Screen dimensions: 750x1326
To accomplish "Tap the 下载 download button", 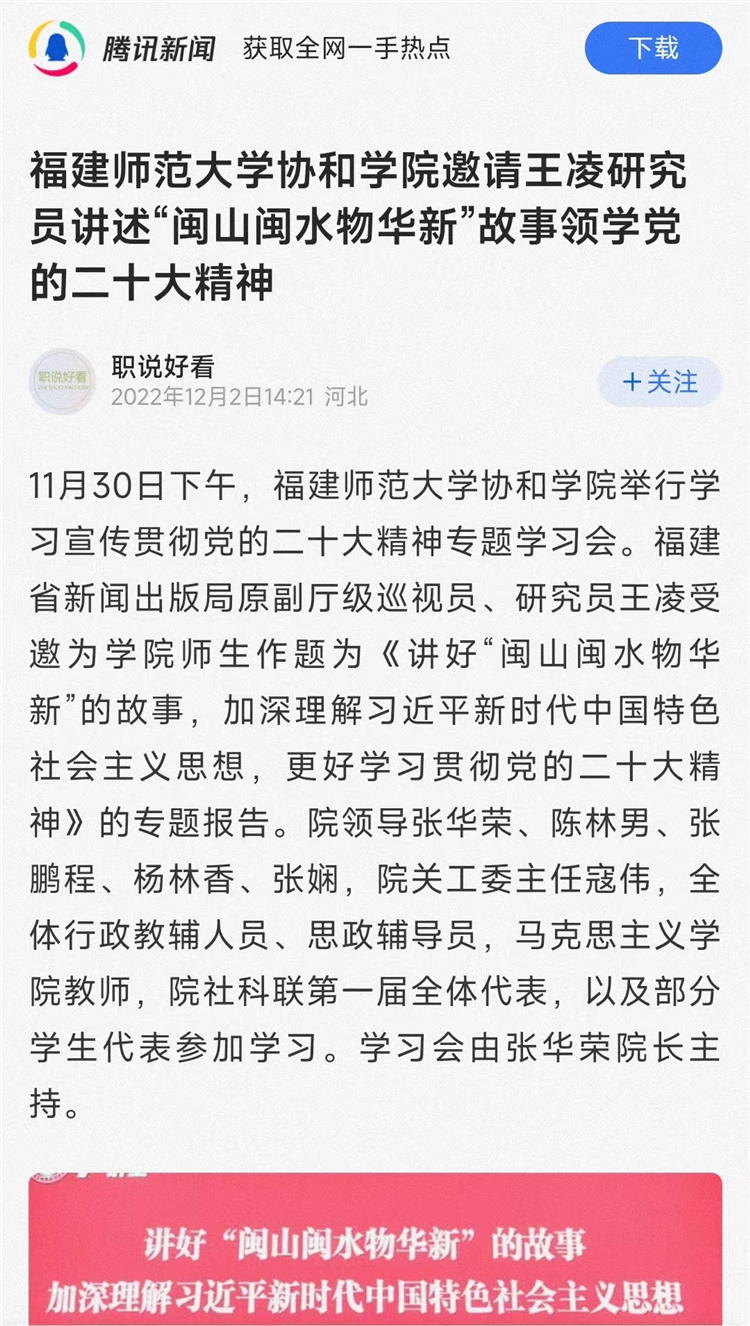I will (x=653, y=48).
